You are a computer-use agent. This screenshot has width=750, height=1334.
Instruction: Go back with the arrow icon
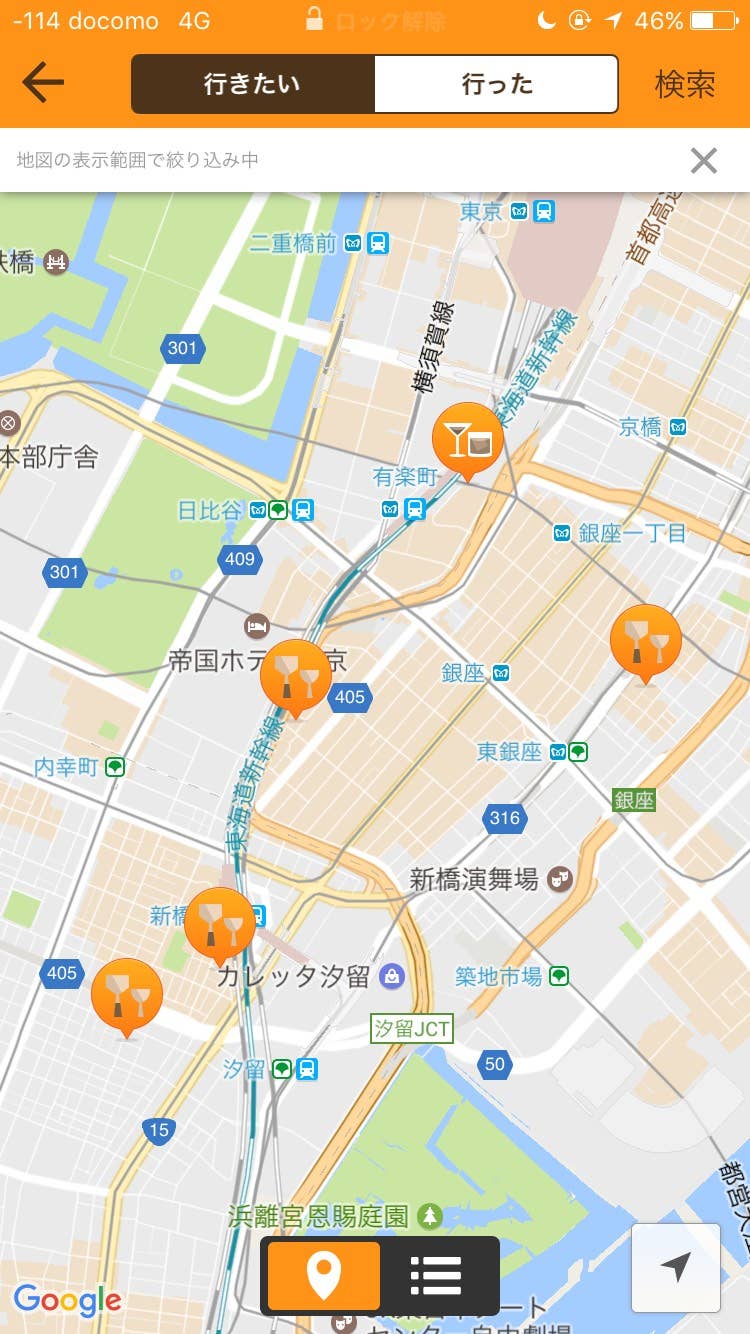(43, 83)
